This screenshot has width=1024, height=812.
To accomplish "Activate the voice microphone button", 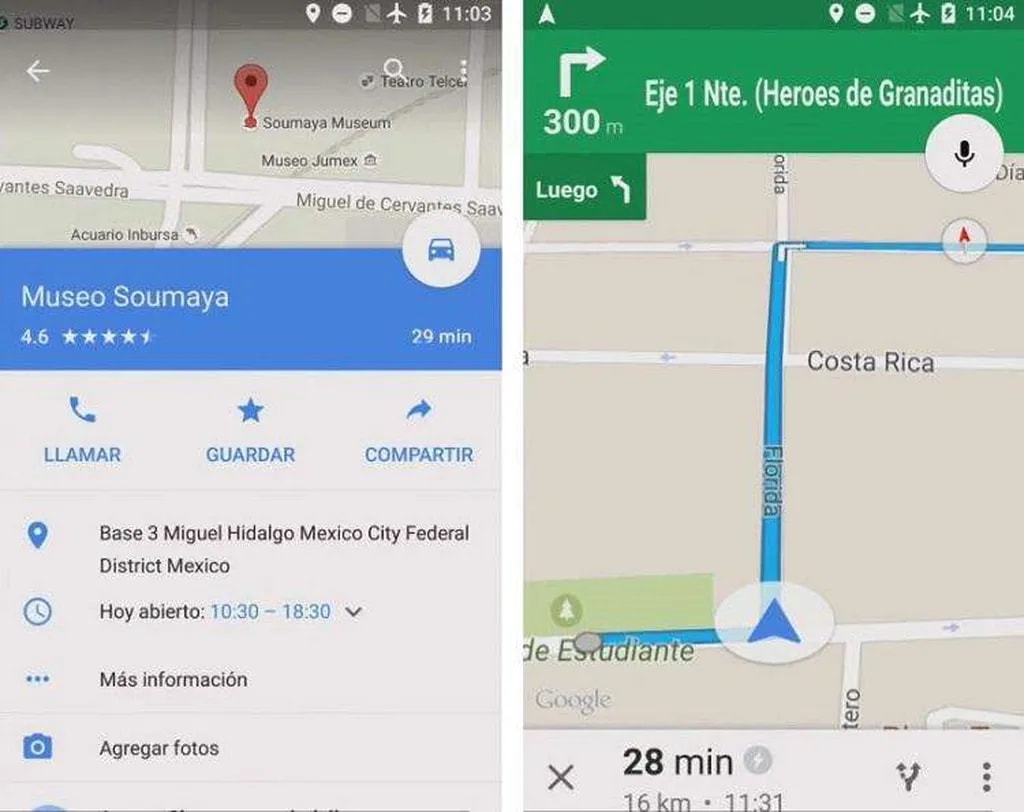I will [x=964, y=153].
